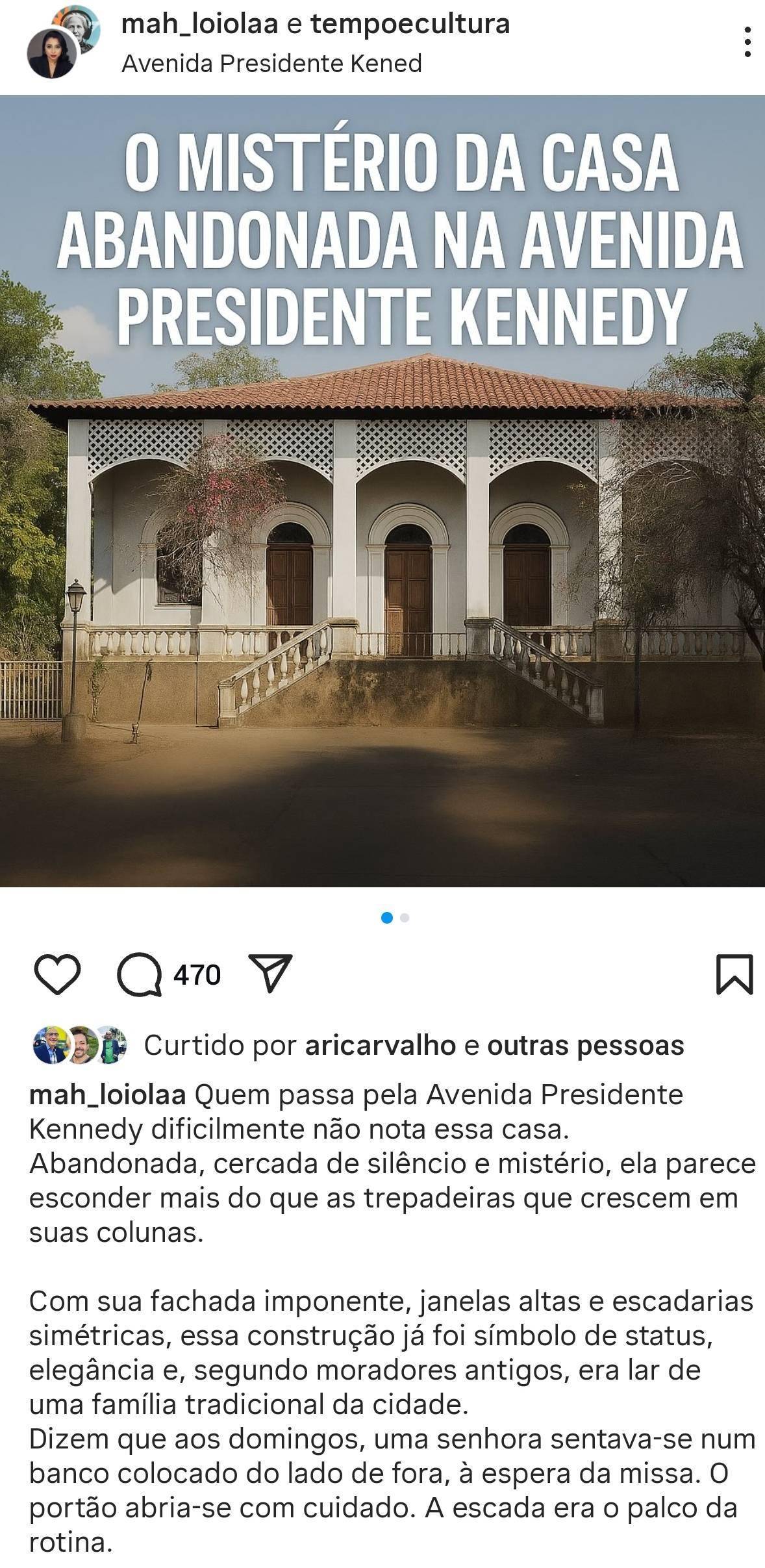Screen dimensions: 765x1568
Task: Share this post via the paper plane
Action: coord(271,973)
